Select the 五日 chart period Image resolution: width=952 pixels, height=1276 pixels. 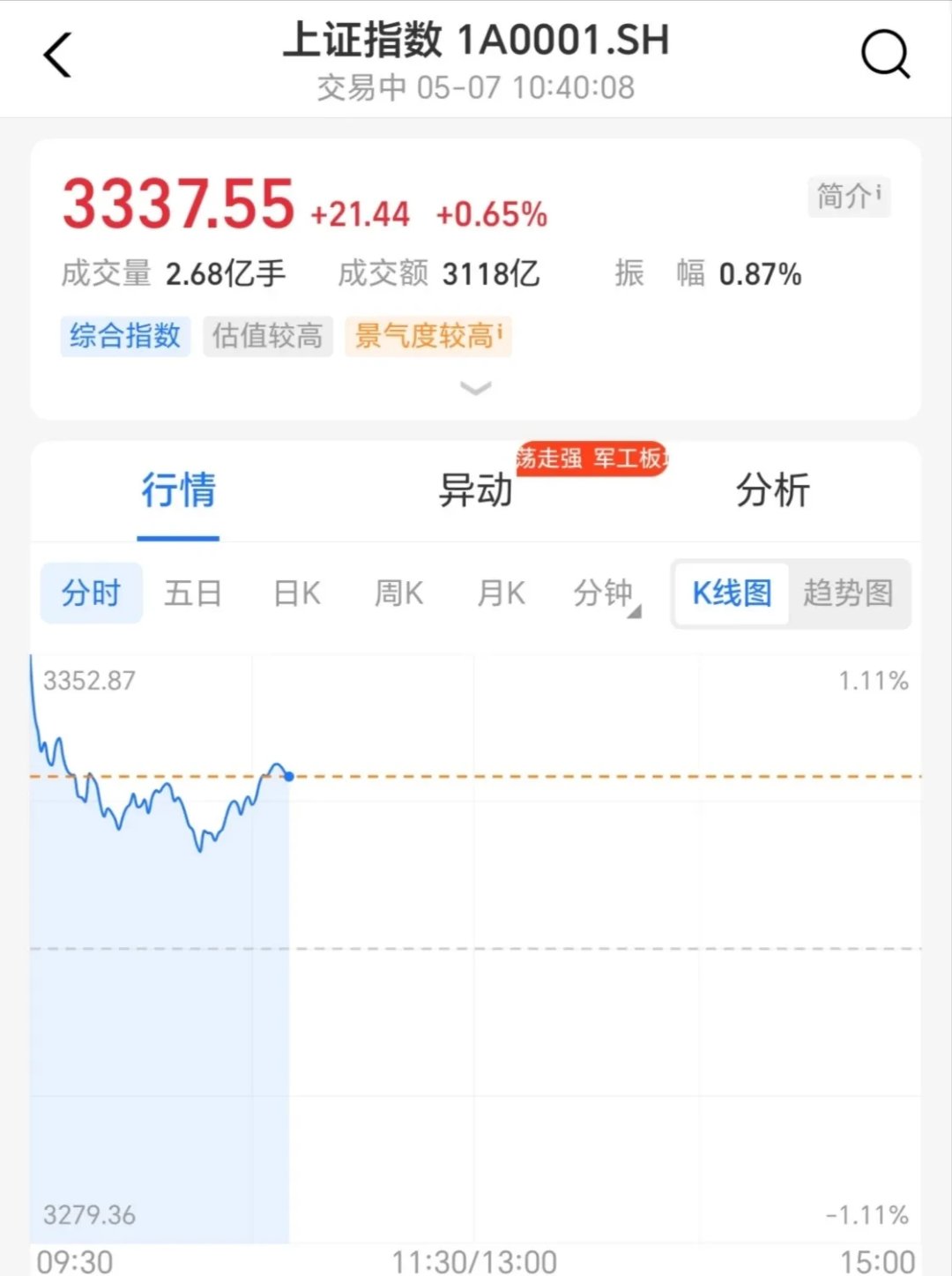(193, 593)
